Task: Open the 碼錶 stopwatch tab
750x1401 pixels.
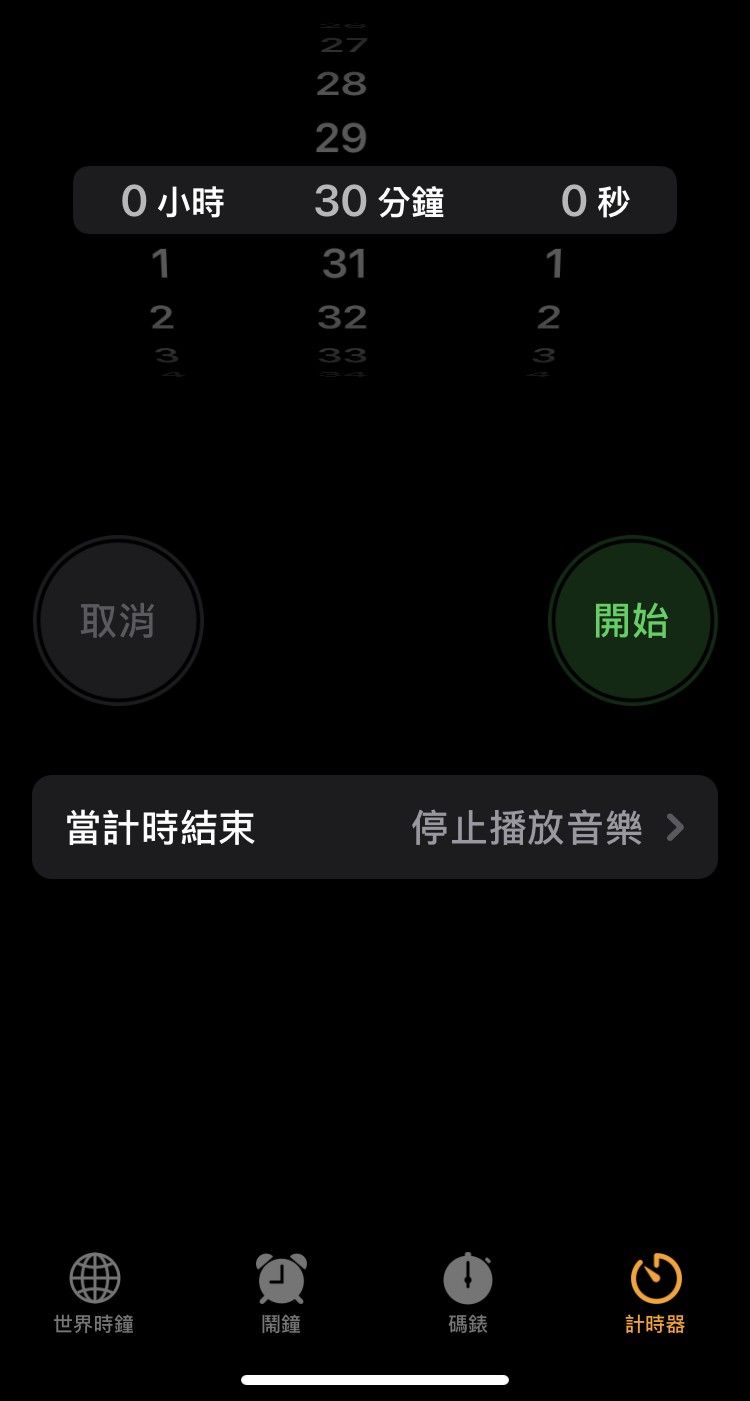Action: click(x=468, y=1294)
